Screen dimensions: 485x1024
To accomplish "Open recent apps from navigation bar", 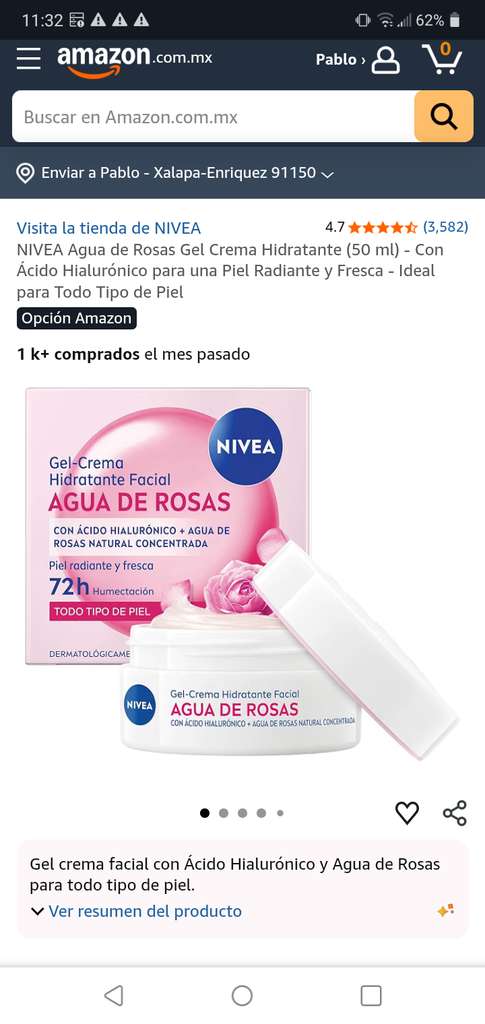I will (x=371, y=995).
